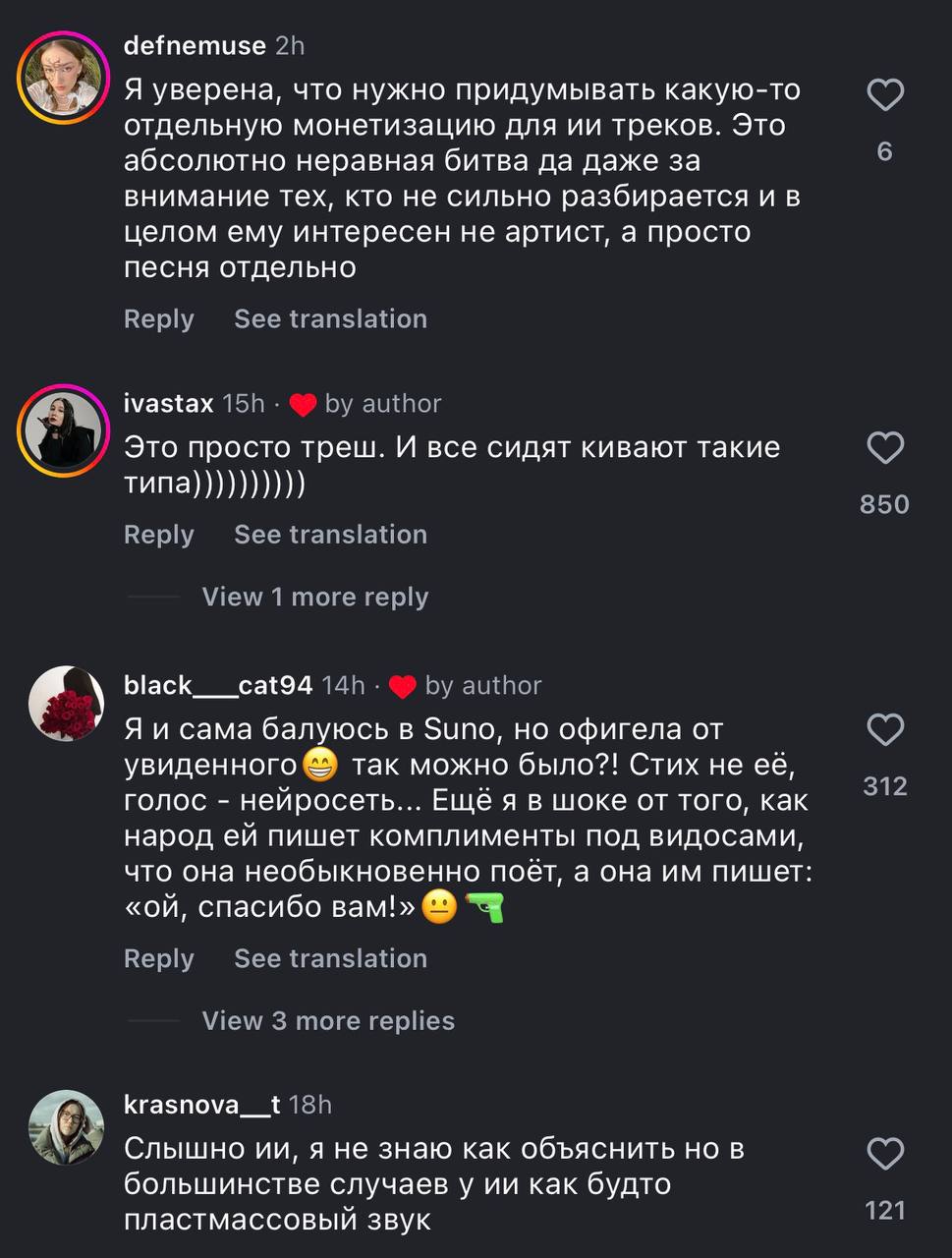Reply to defnemuse's comment

(x=158, y=318)
